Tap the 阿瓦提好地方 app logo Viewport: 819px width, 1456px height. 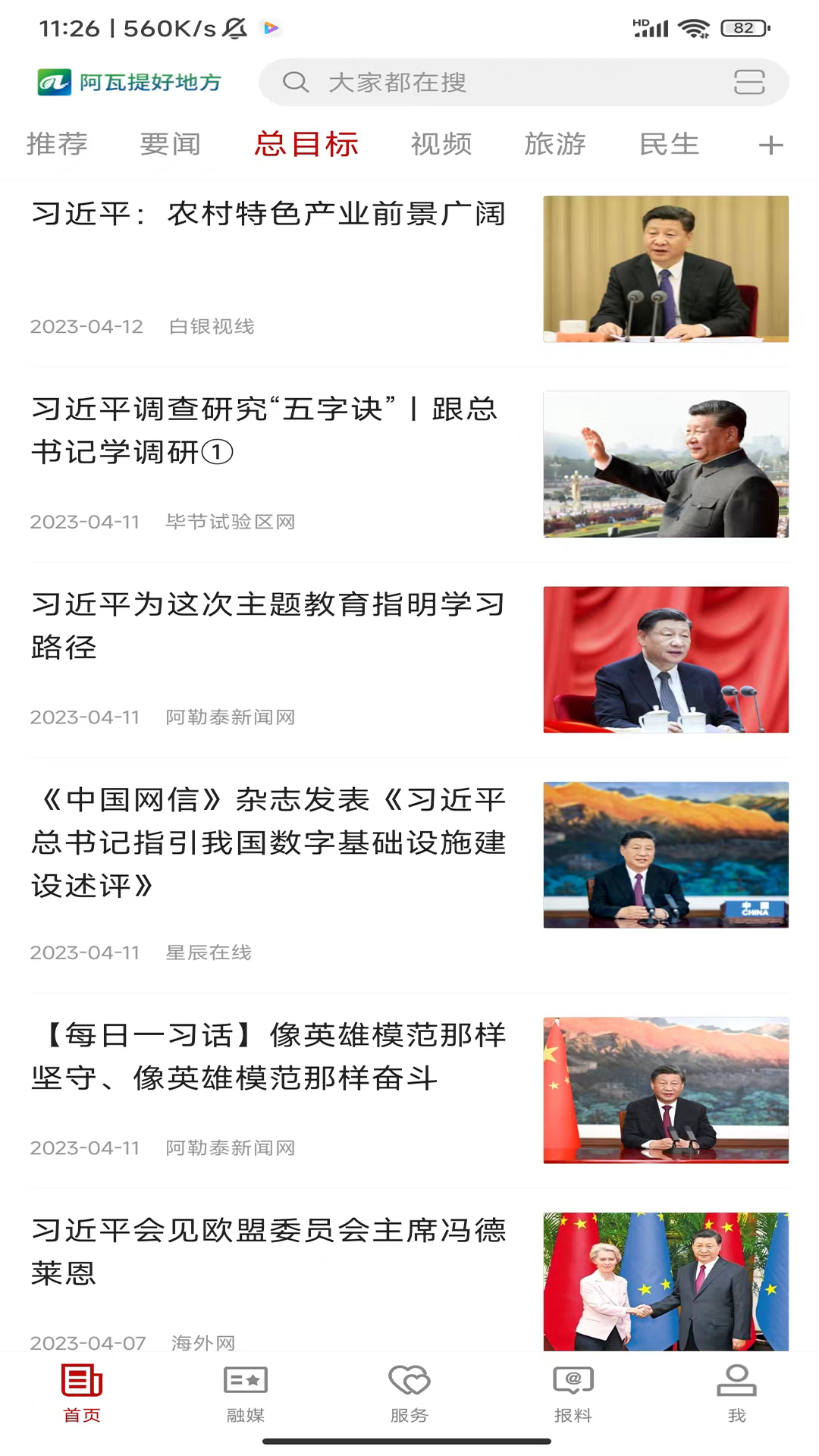click(x=127, y=82)
